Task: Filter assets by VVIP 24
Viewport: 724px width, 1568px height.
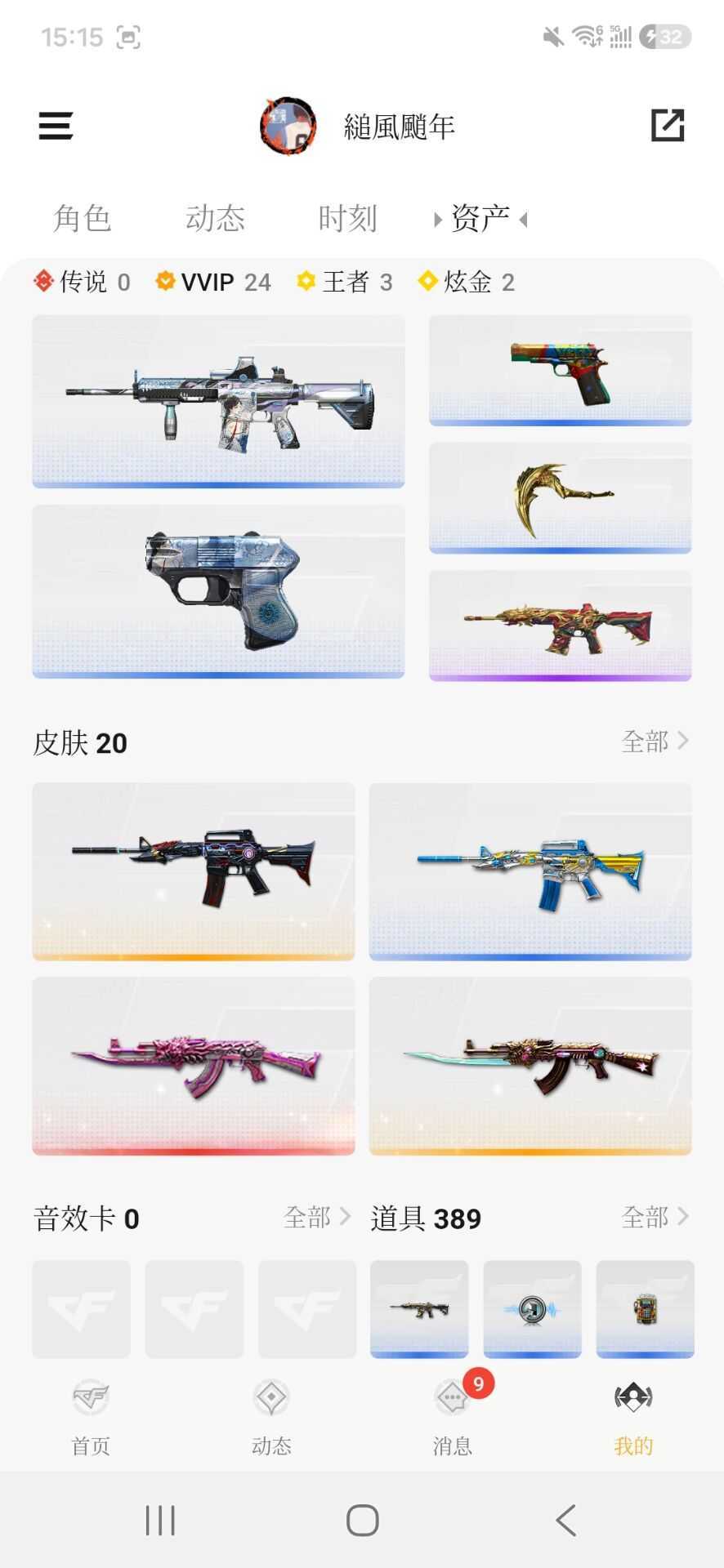Action: pyautogui.click(x=213, y=282)
